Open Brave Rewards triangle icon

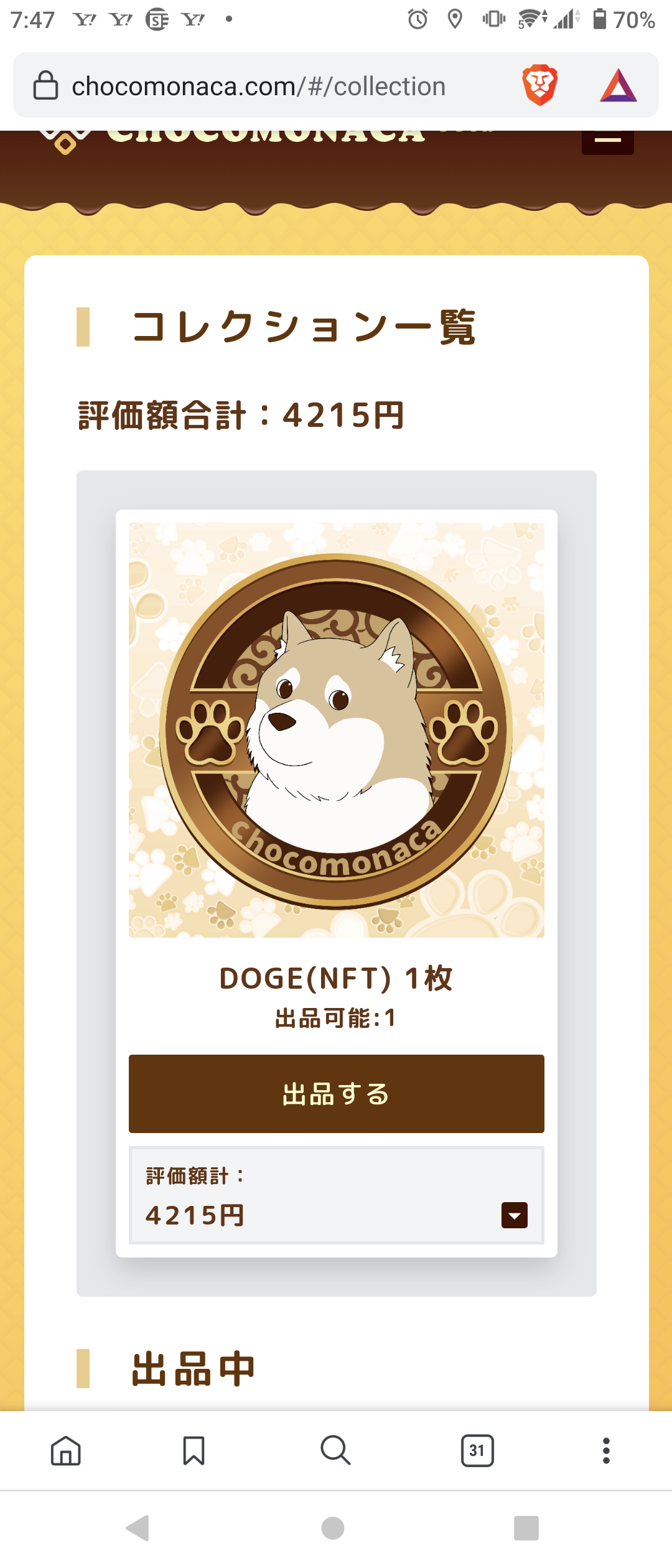click(x=618, y=85)
